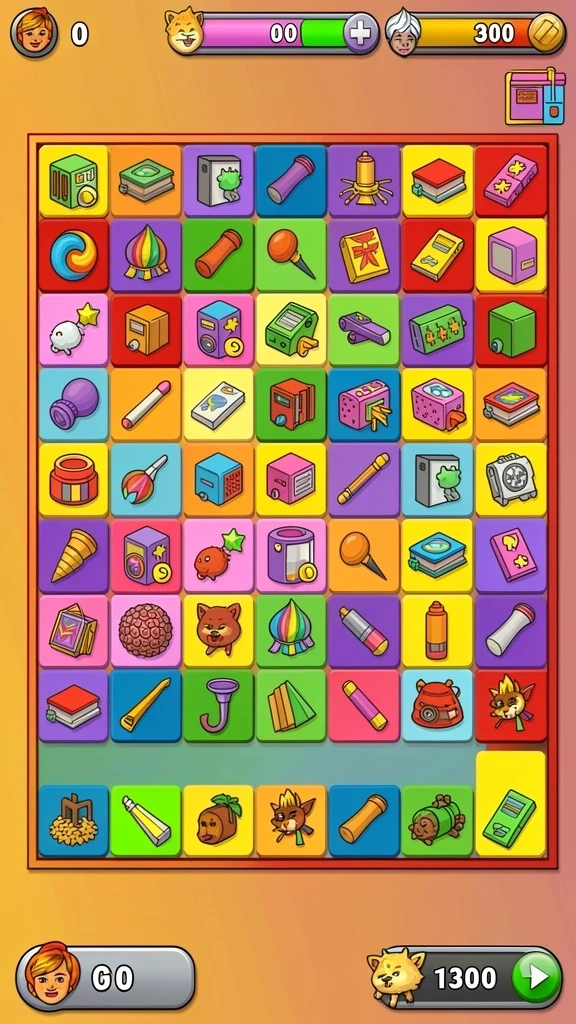This screenshot has width=576, height=1024.
Task: Tap the plus button on the pink bar
Action: pyautogui.click(x=360, y=32)
